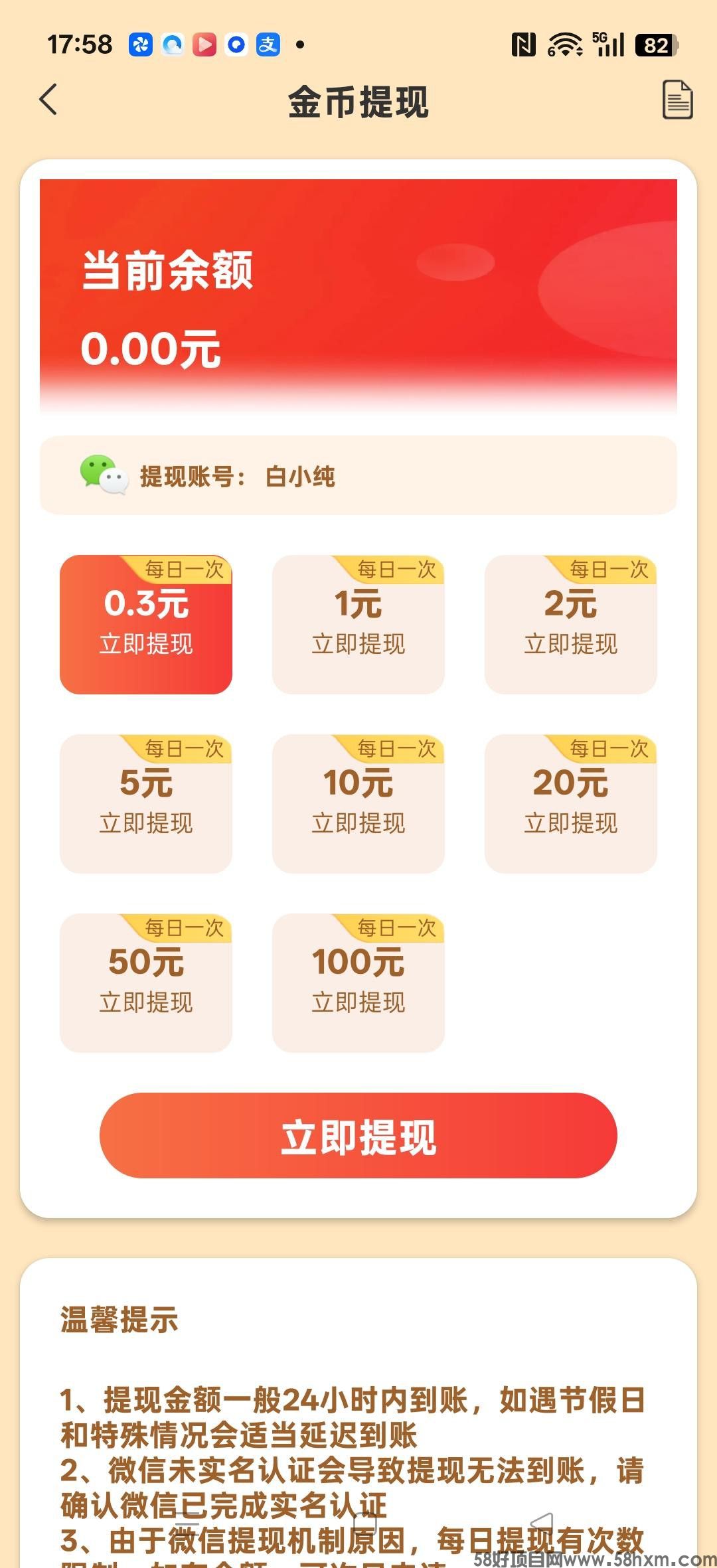Select the 50元 withdrawal amount card
Viewport: 717px width, 1568px height.
point(145,982)
